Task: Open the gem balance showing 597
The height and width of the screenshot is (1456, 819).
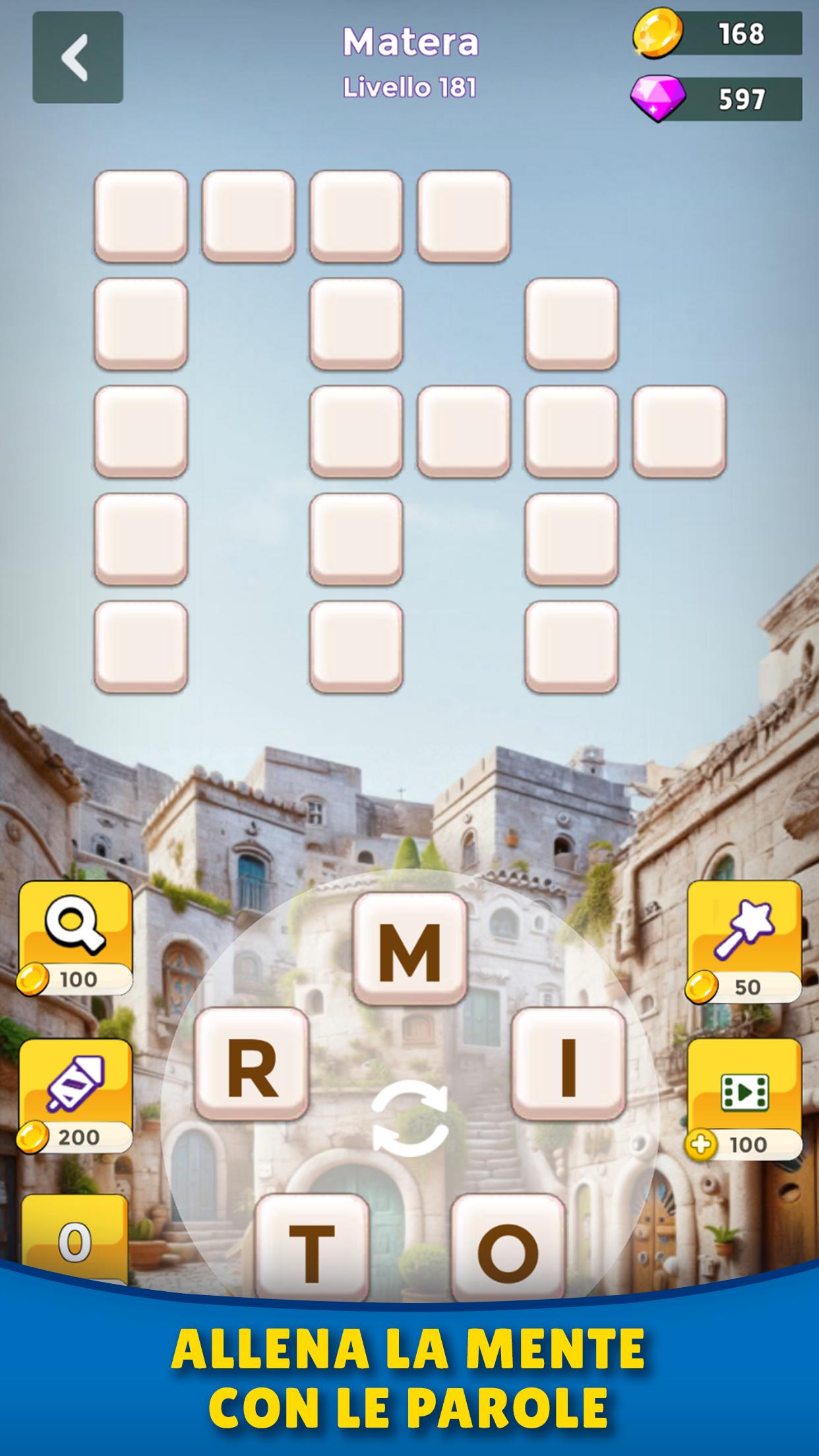Action: [x=717, y=99]
